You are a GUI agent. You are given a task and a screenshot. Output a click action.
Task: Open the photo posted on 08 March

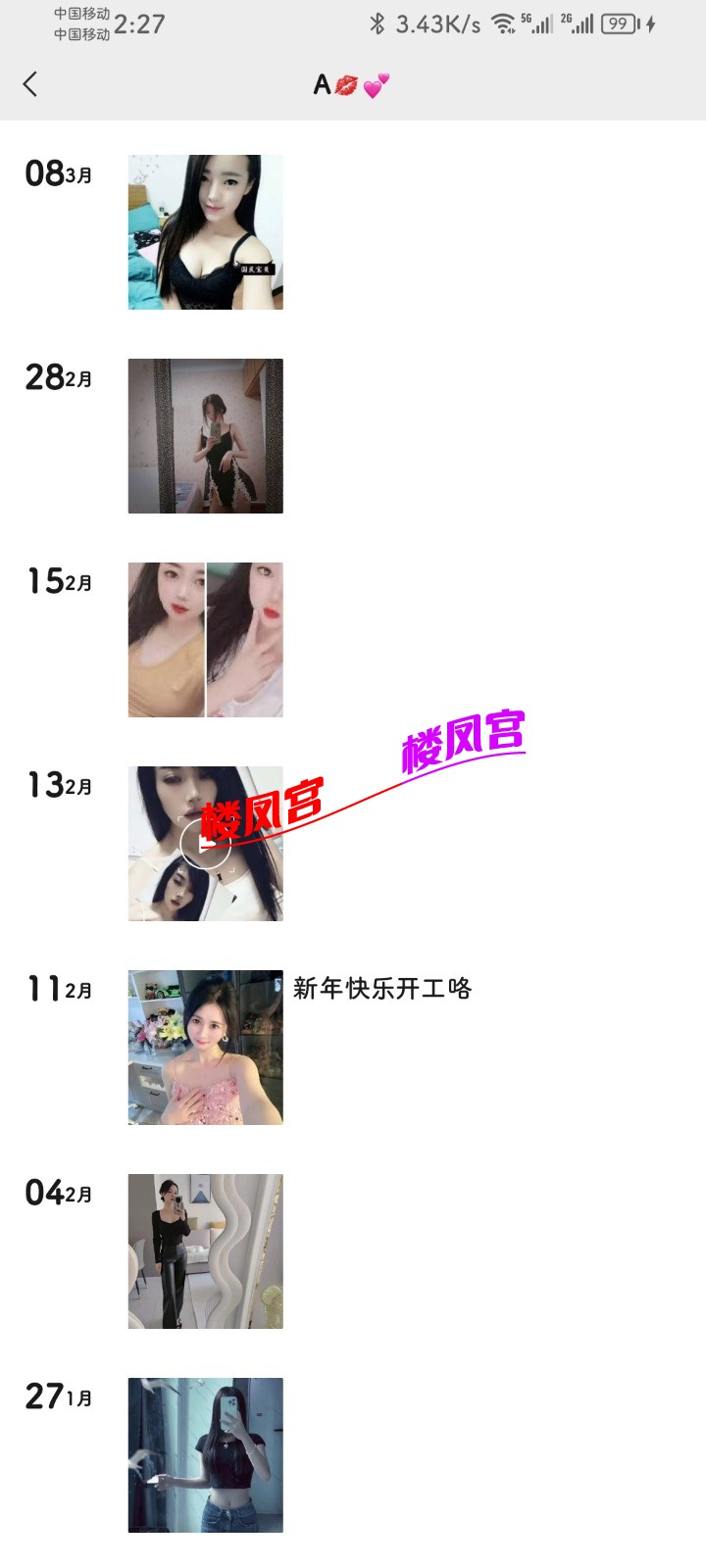point(205,232)
